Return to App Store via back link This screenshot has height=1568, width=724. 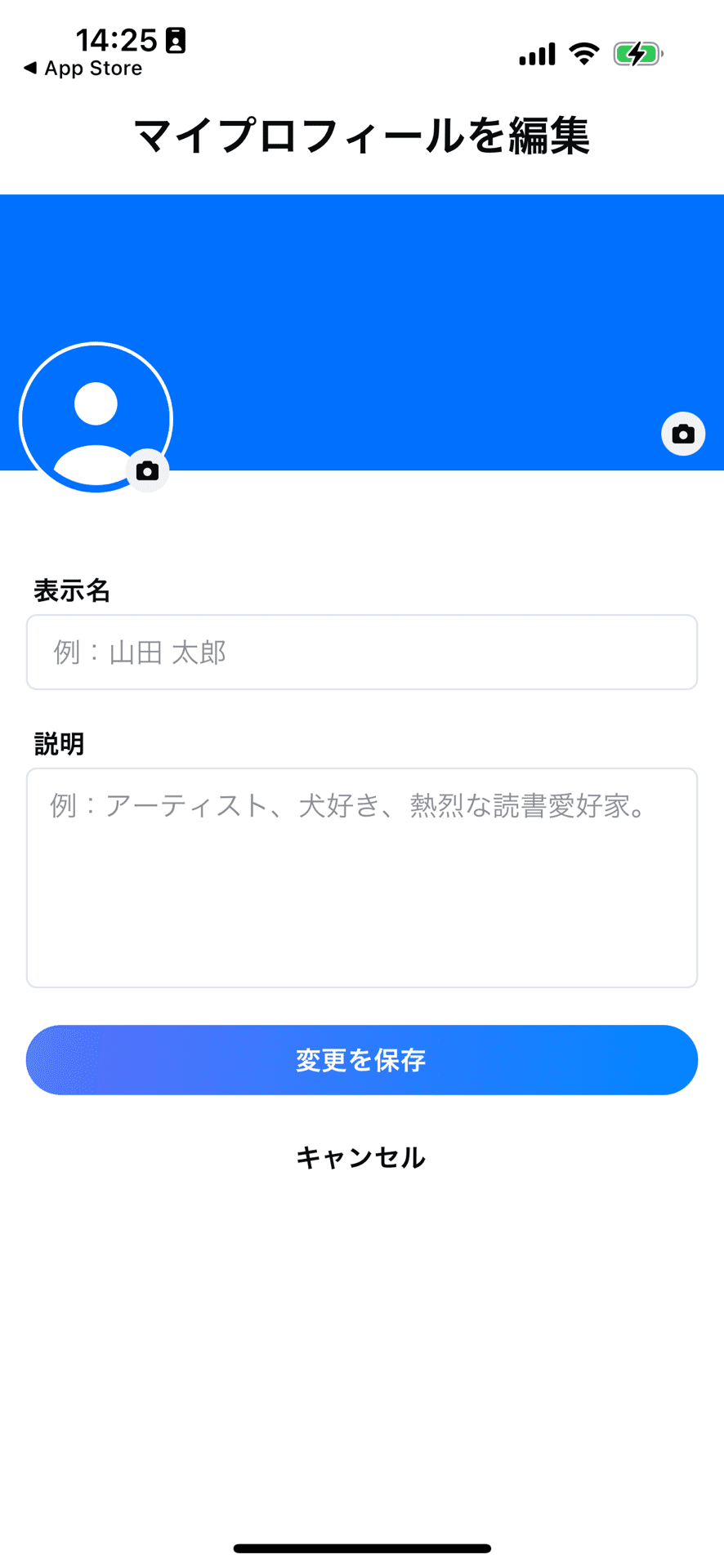[83, 69]
